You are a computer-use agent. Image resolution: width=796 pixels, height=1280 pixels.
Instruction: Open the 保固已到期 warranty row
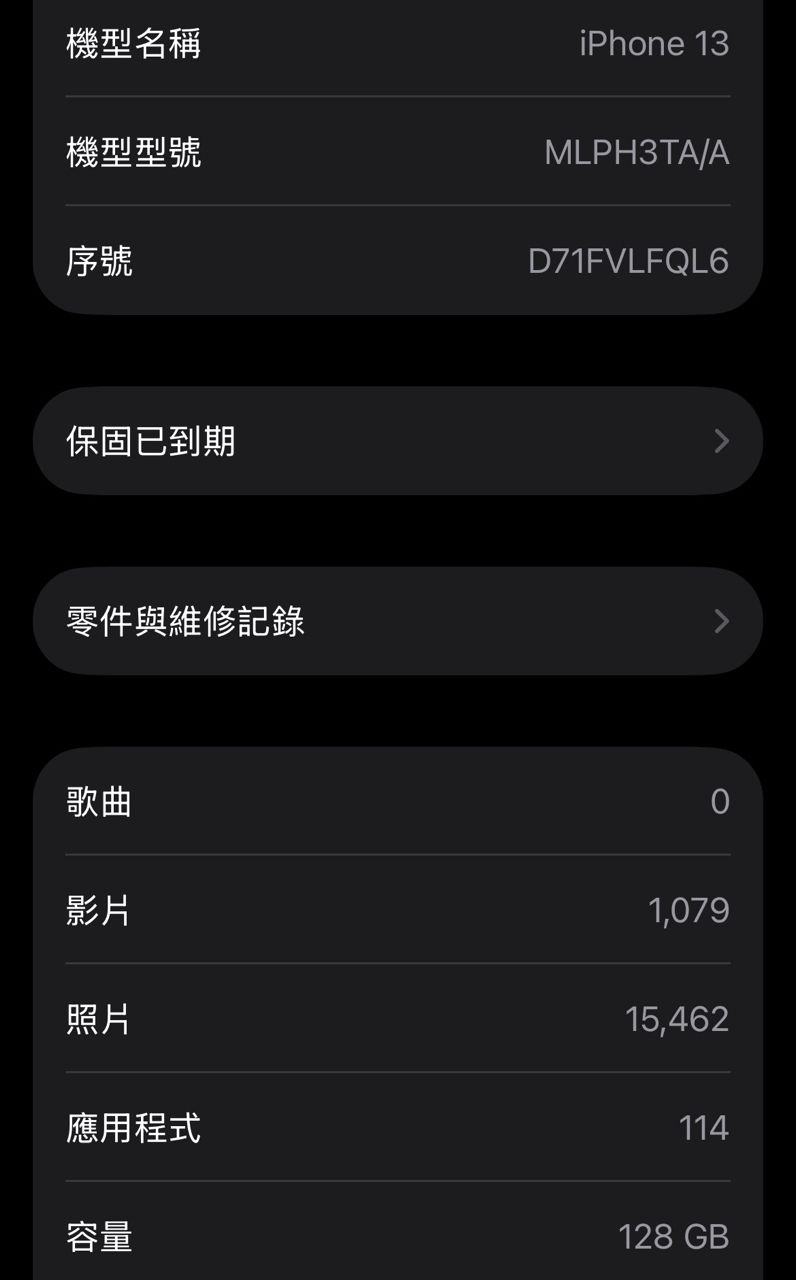[x=398, y=441]
